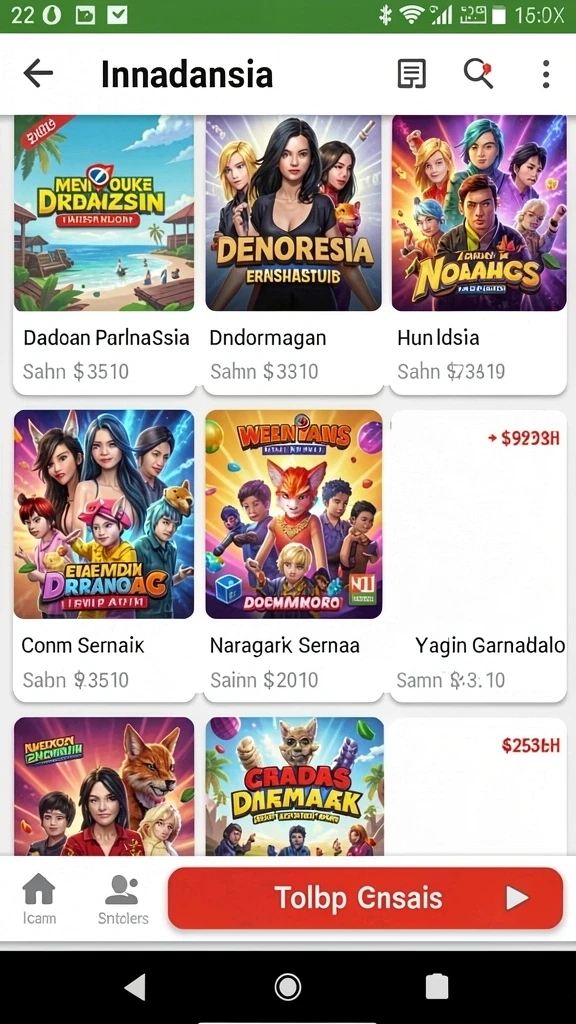576x1024 pixels.
Task: Open the three-dot overflow menu
Action: (x=546, y=74)
